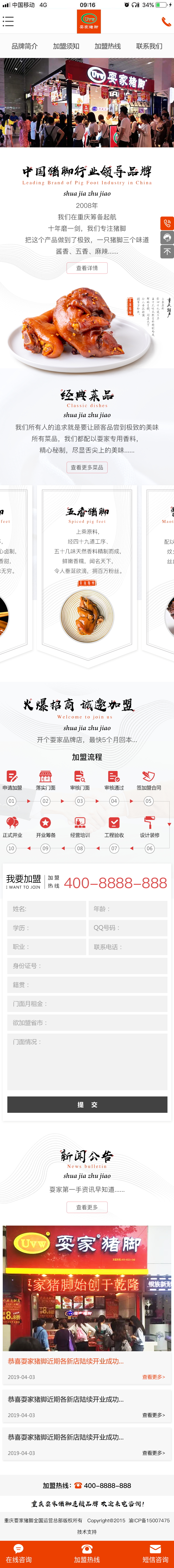This screenshot has height=1568, width=174.
Task: Tap 查看更多菜品 button
Action: tap(87, 467)
